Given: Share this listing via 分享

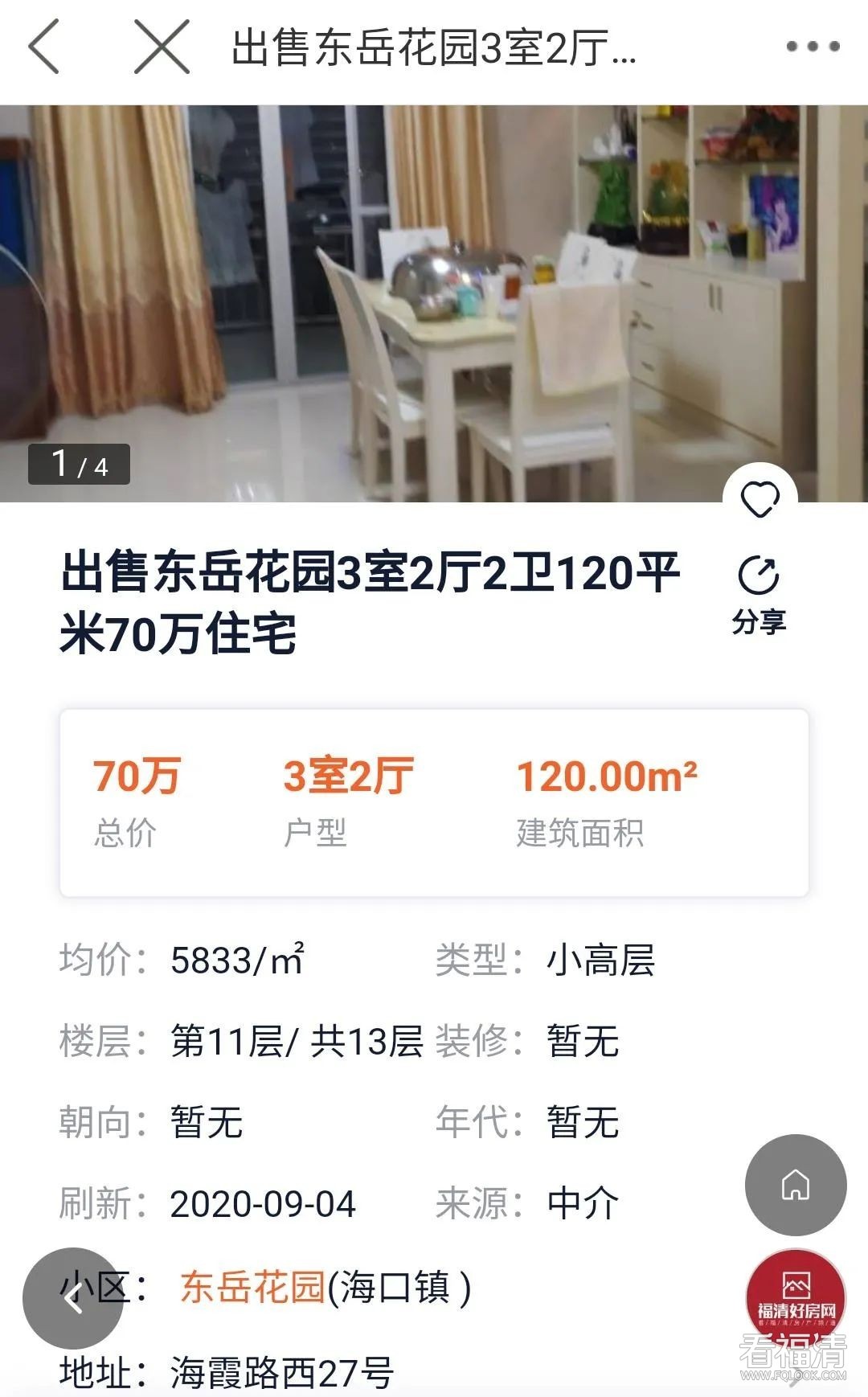Looking at the screenshot, I should pyautogui.click(x=759, y=596).
